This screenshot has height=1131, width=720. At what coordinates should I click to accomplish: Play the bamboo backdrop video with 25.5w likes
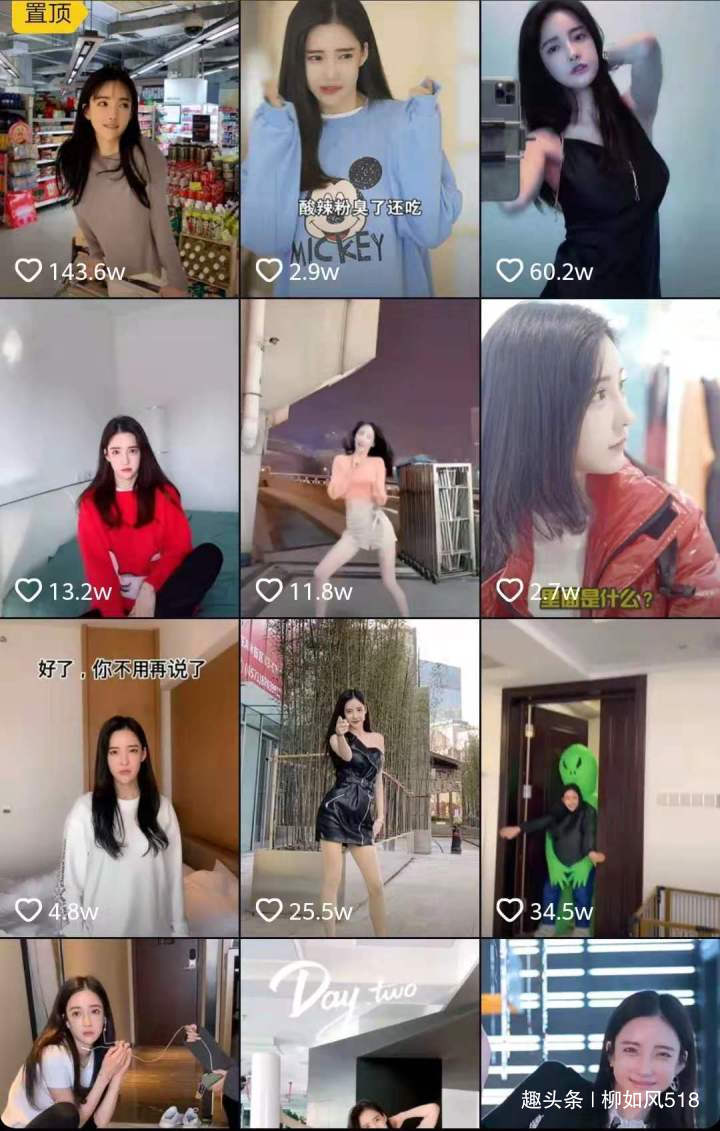pyautogui.click(x=360, y=780)
